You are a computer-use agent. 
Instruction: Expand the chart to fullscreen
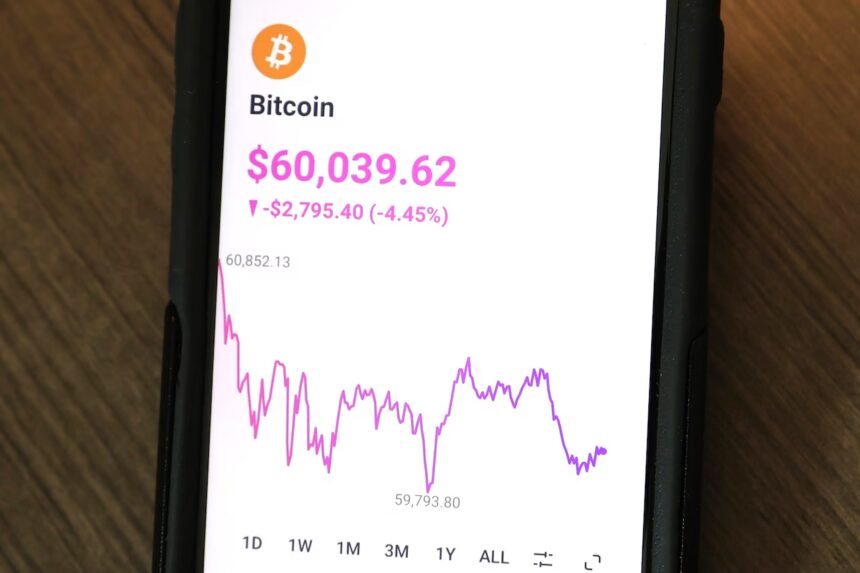(x=592, y=562)
